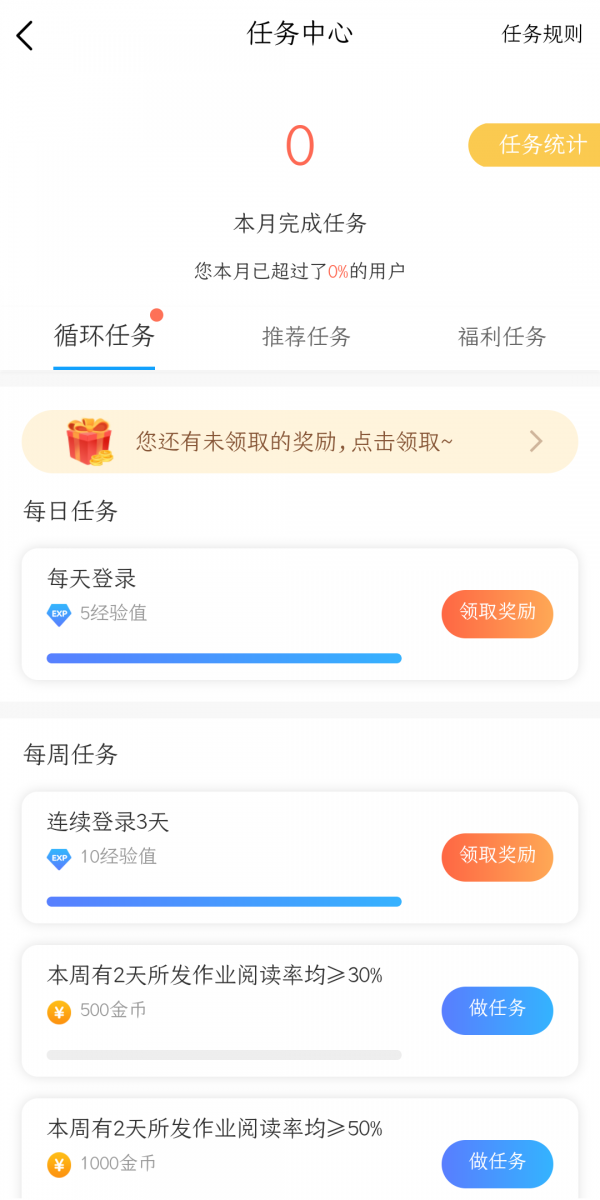Switch to 循环任务 tab
600x1200 pixels.
[104, 336]
